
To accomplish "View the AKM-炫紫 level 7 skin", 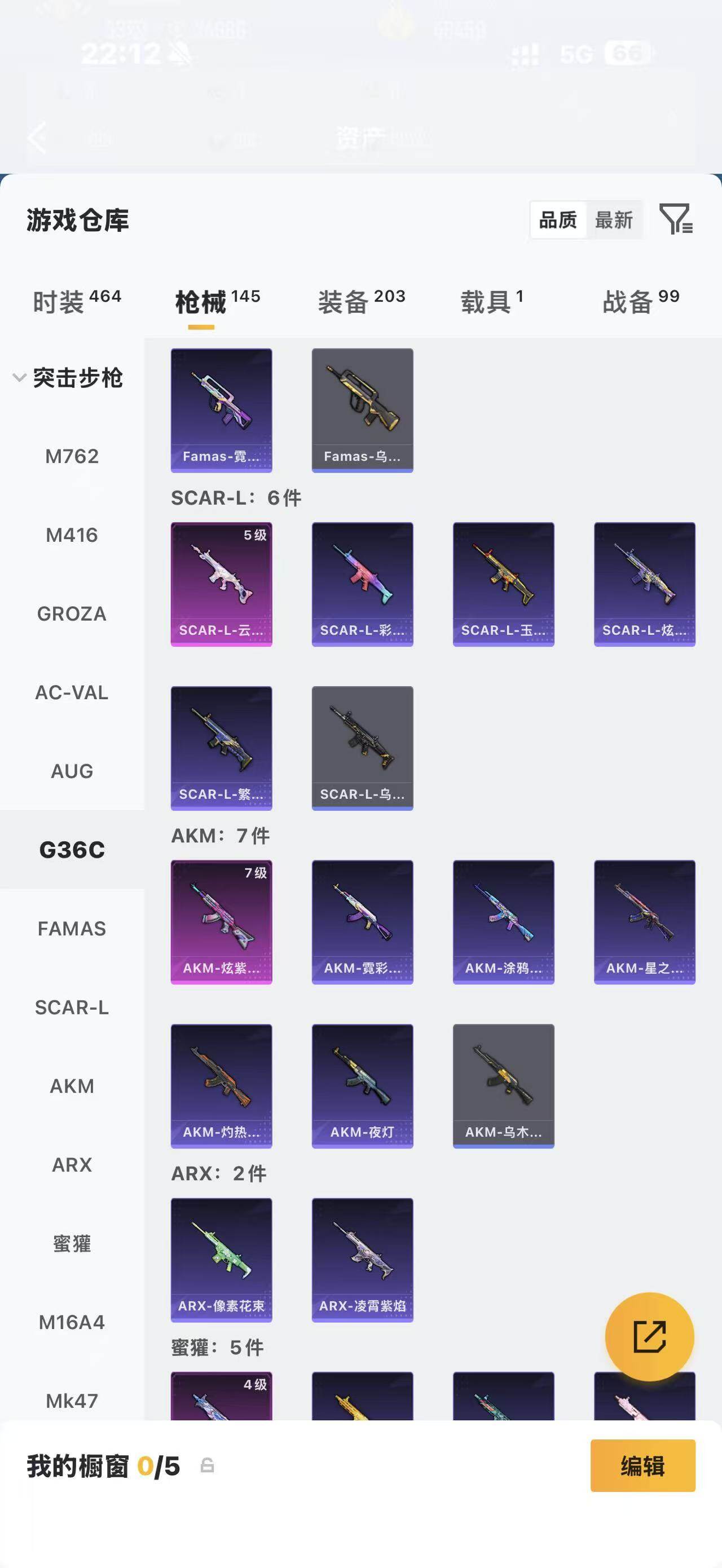I will click(222, 922).
